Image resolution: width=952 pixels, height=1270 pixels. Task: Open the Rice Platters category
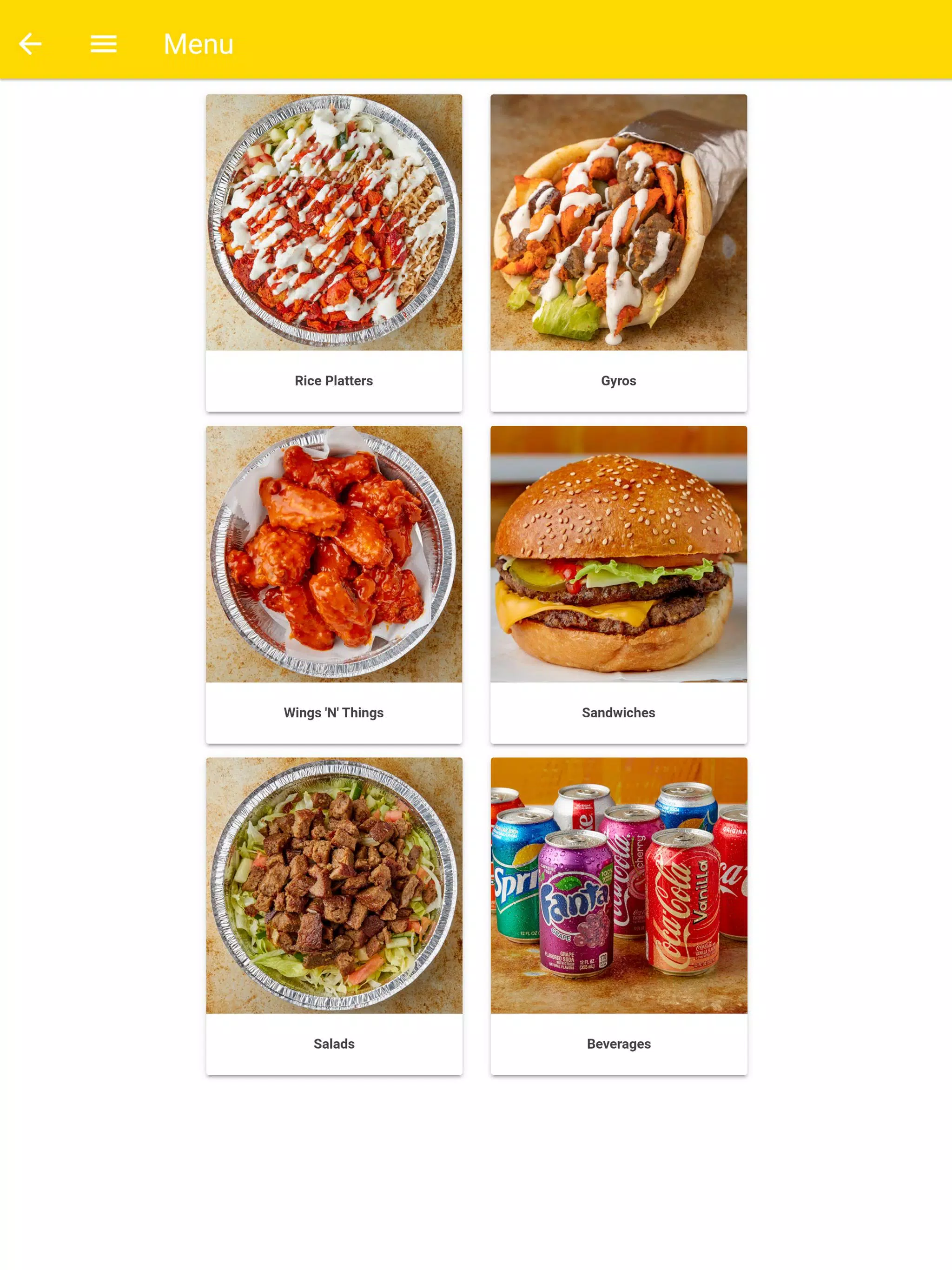334,252
